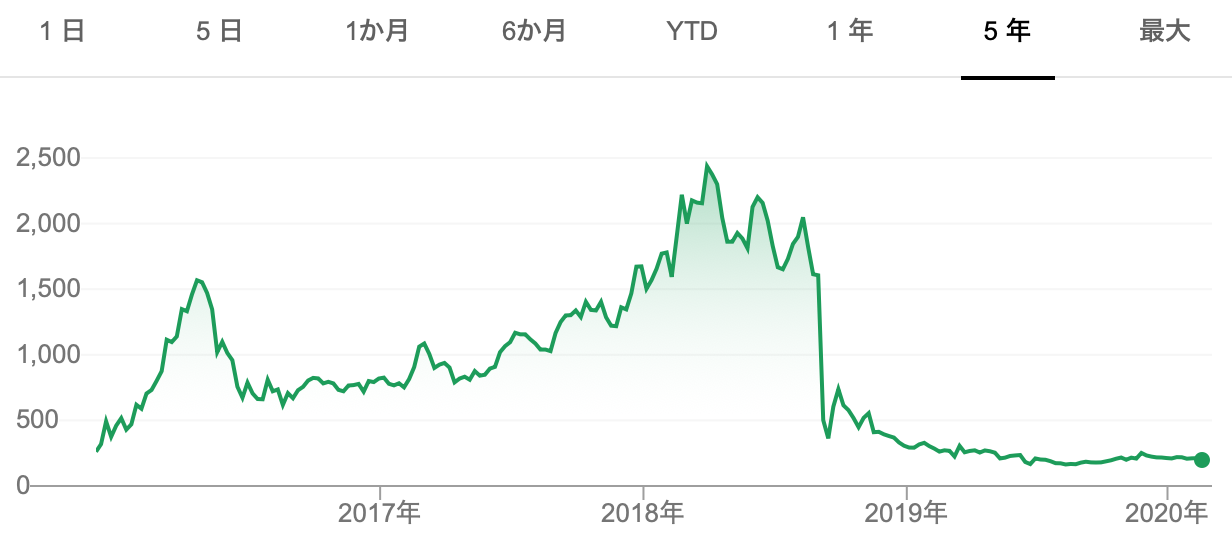The height and width of the screenshot is (542, 1232).
Task: Show the 1 年 chart range
Action: 850,32
